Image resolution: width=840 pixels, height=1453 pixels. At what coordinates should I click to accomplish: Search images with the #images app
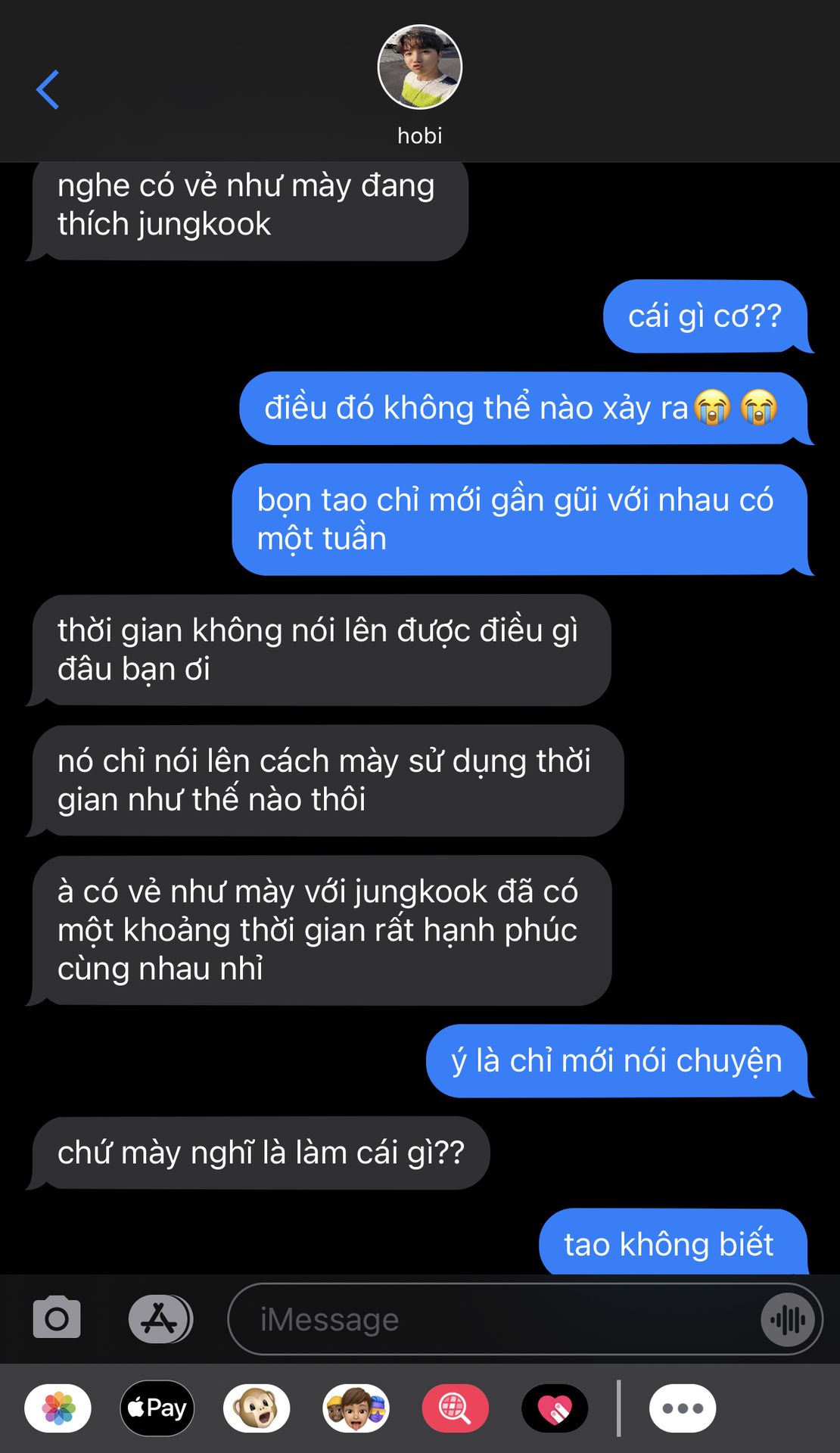coord(455,1408)
